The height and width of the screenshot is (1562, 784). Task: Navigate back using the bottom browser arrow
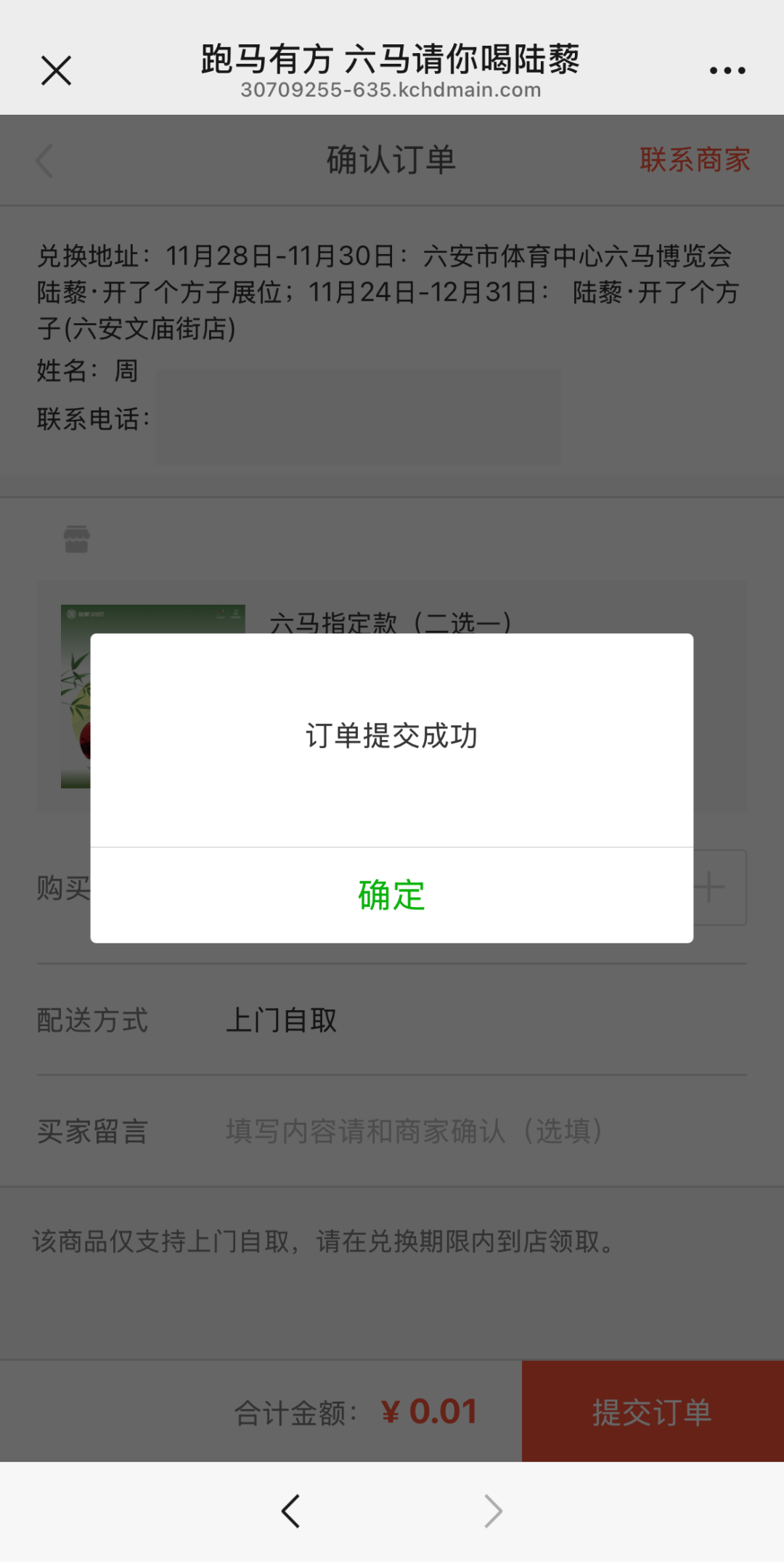291,1511
